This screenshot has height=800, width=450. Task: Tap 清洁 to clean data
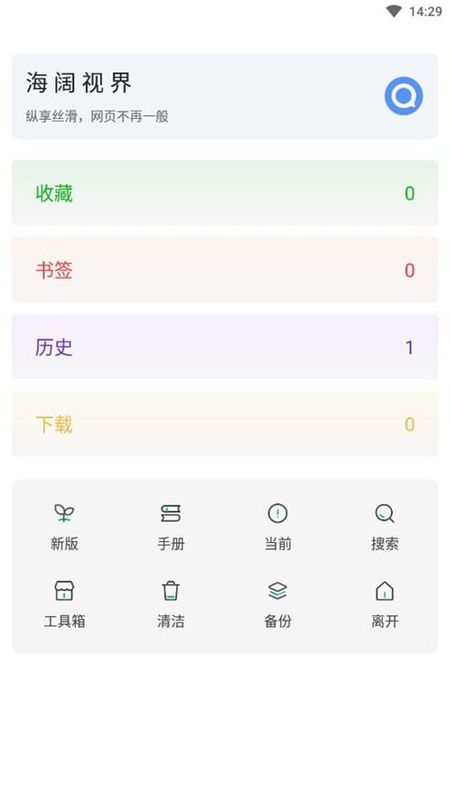point(171,605)
